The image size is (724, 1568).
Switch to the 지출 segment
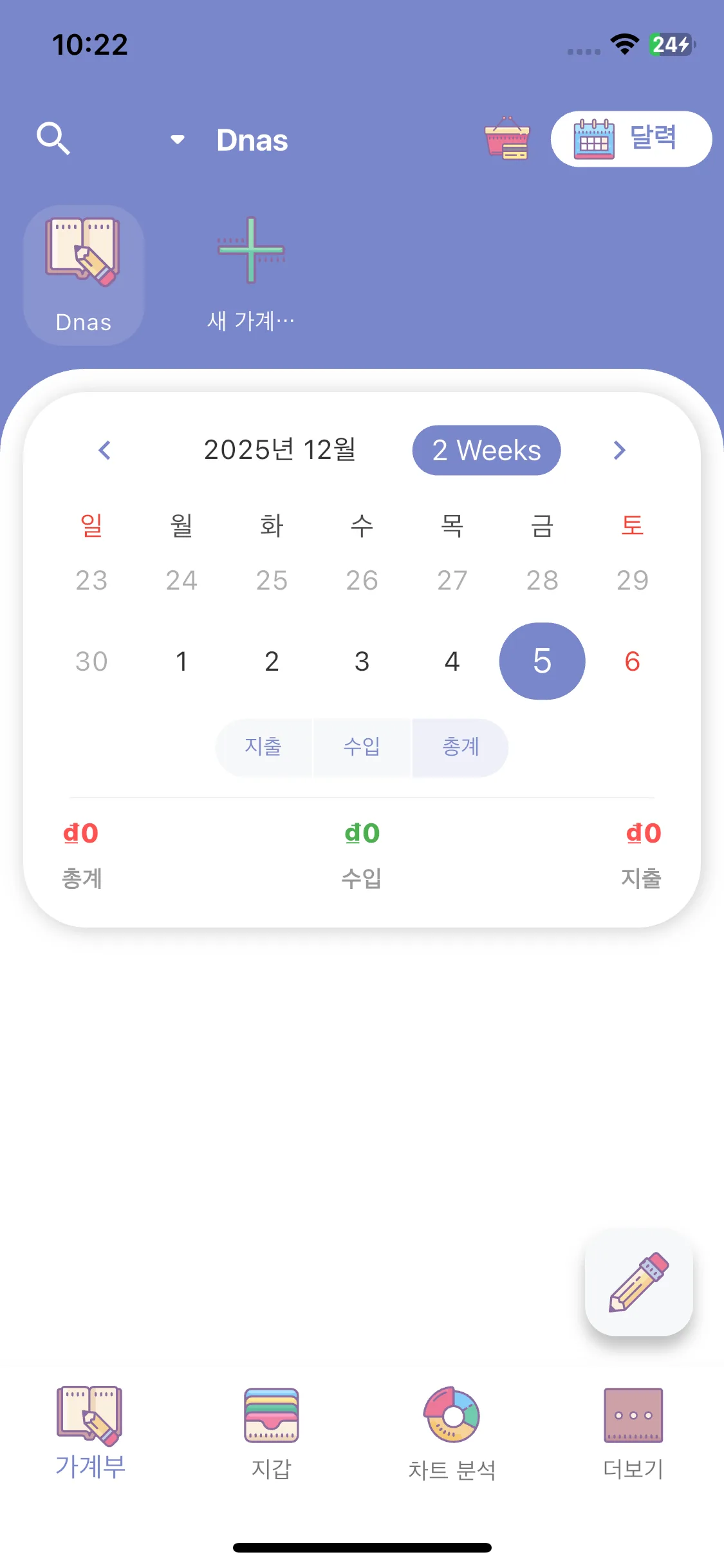click(263, 747)
